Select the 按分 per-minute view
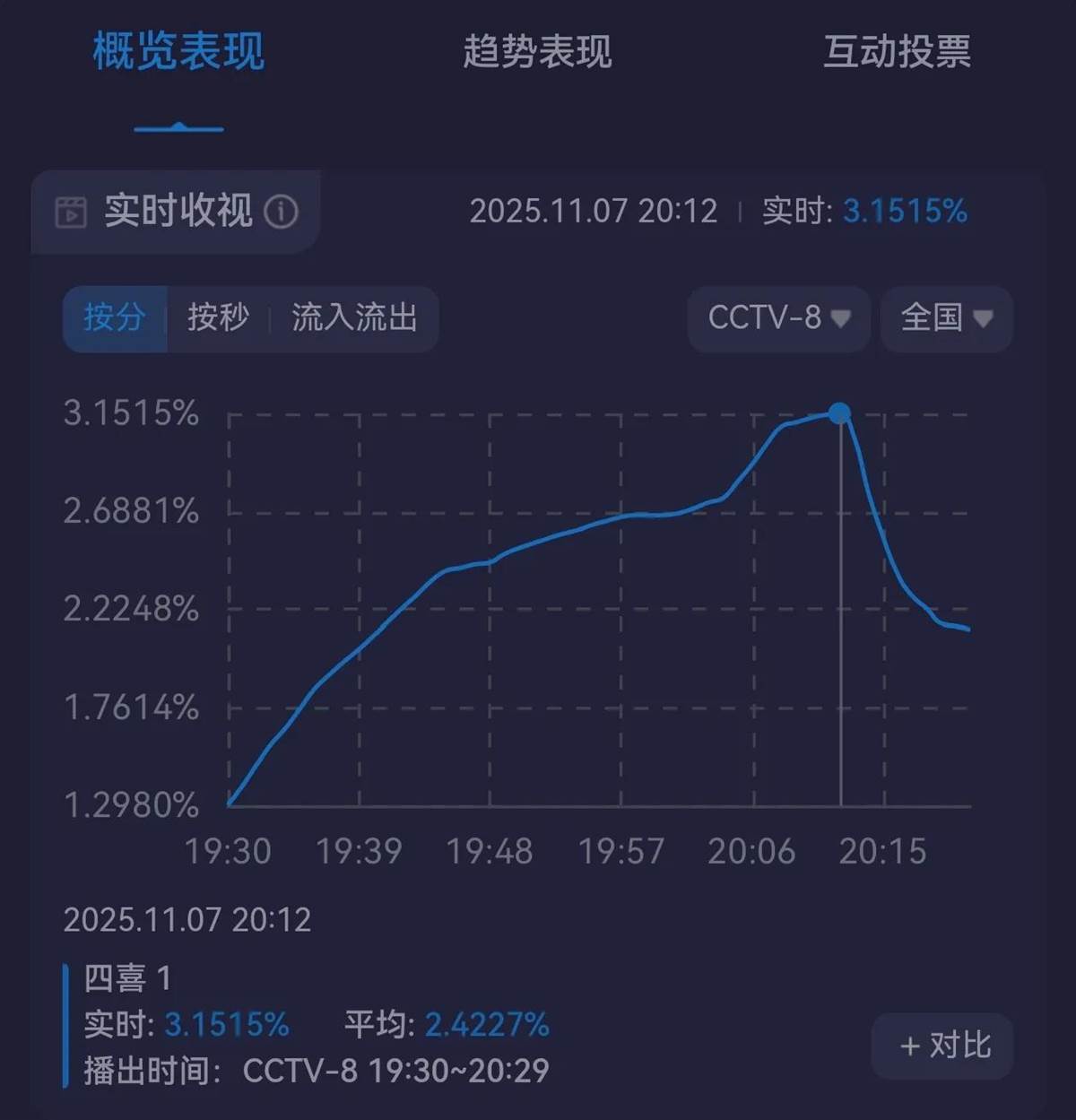Image resolution: width=1076 pixels, height=1120 pixels. click(115, 317)
